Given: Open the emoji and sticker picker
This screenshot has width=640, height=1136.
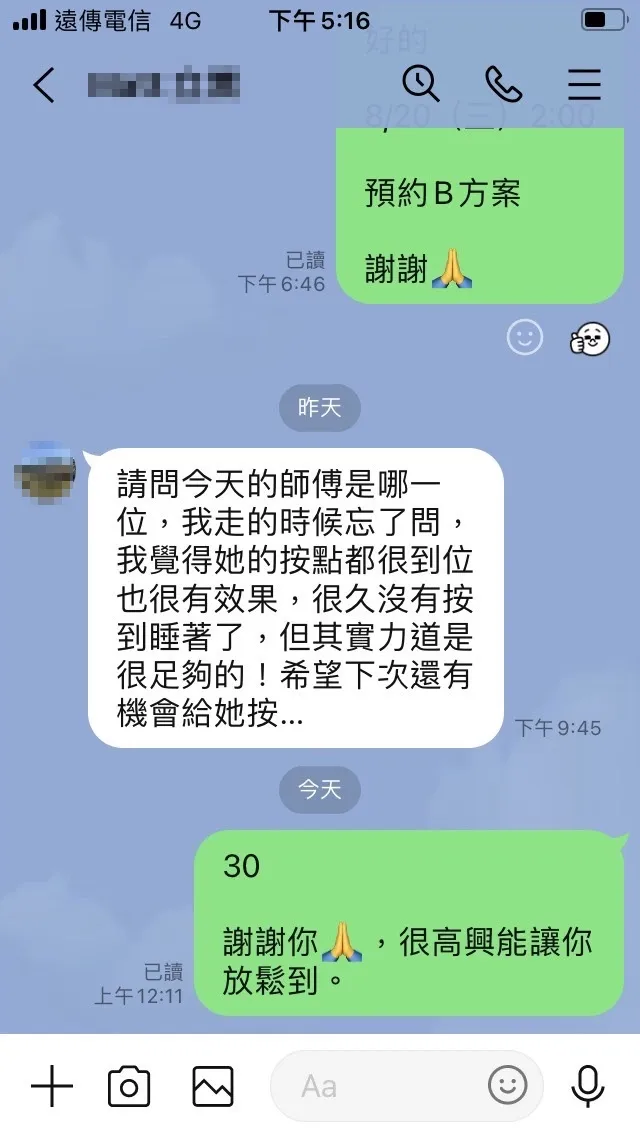Looking at the screenshot, I should coord(508,1085).
